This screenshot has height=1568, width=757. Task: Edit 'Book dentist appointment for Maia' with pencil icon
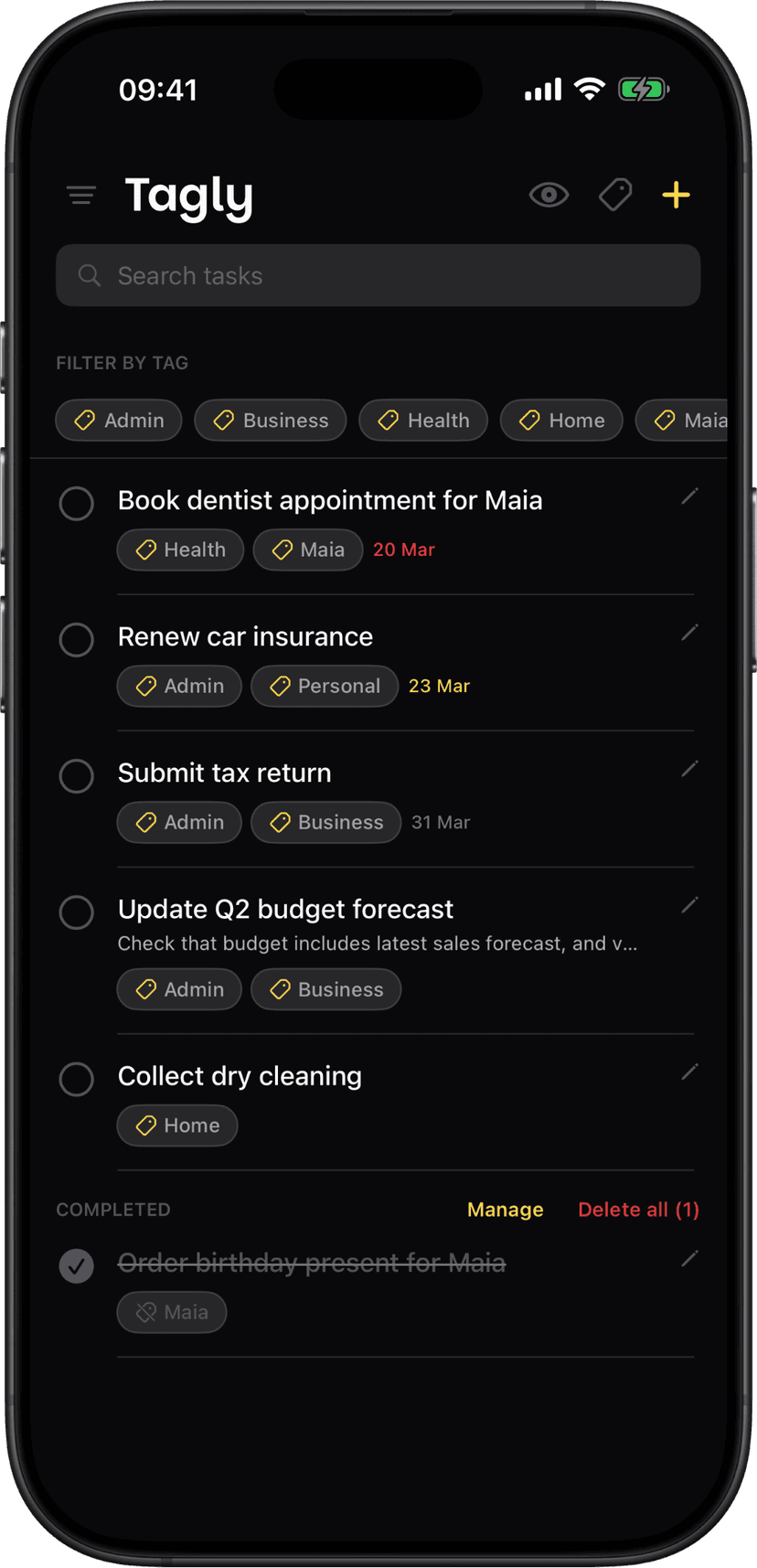coord(689,495)
